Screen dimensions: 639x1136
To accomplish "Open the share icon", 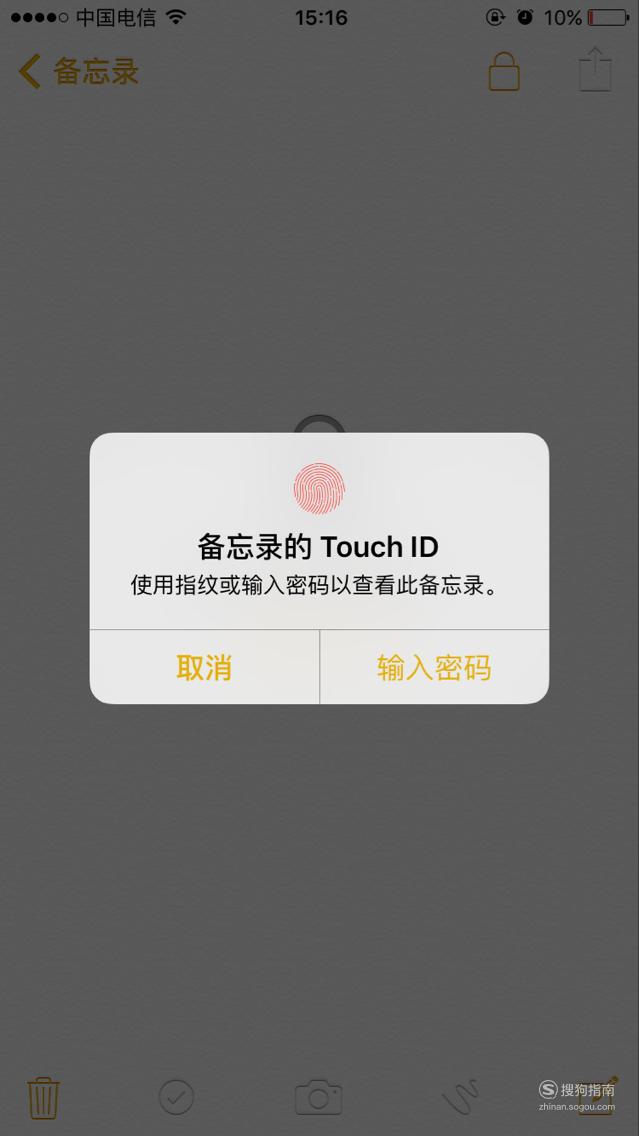I will point(596,69).
